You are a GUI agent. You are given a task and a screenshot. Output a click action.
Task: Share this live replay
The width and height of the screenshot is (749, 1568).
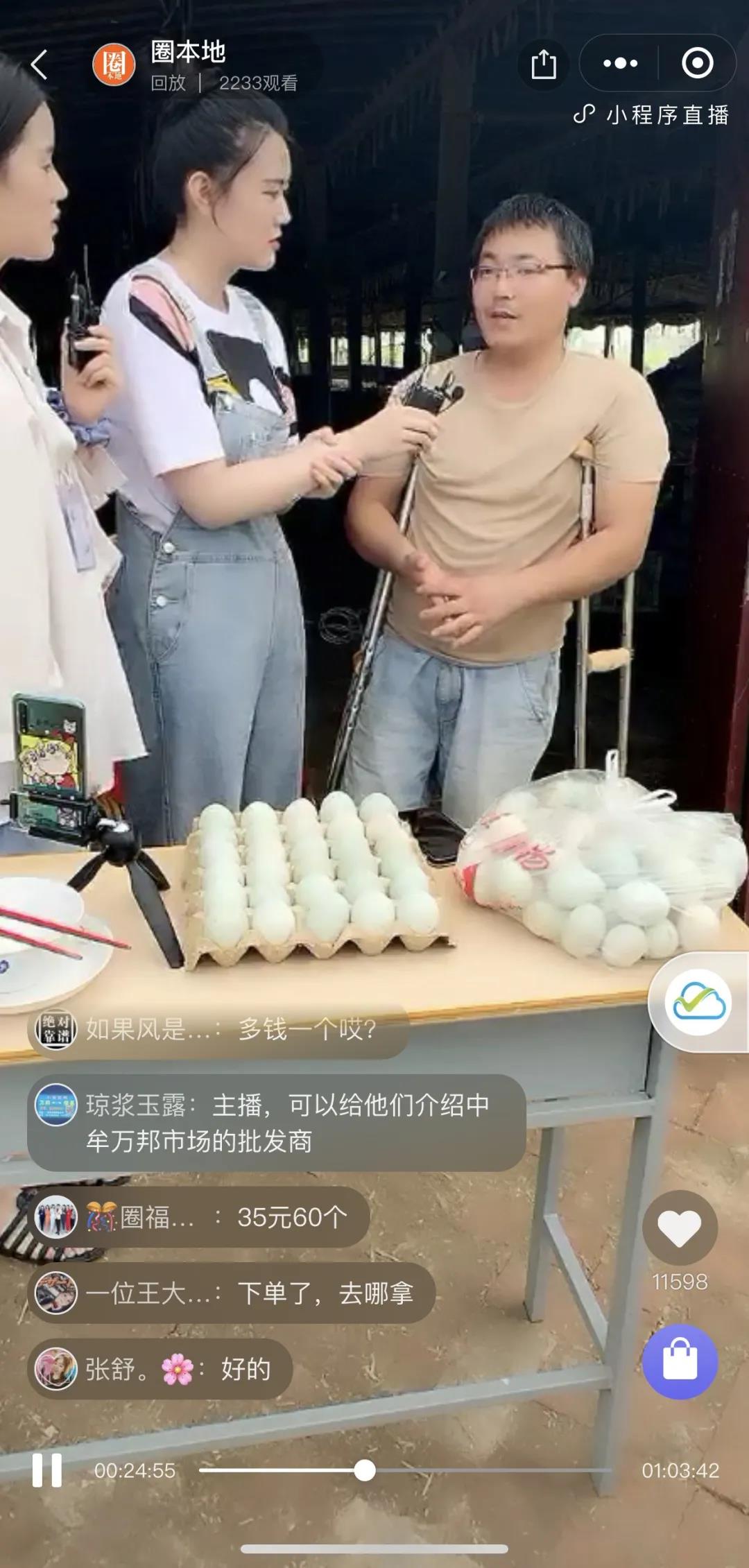[544, 64]
